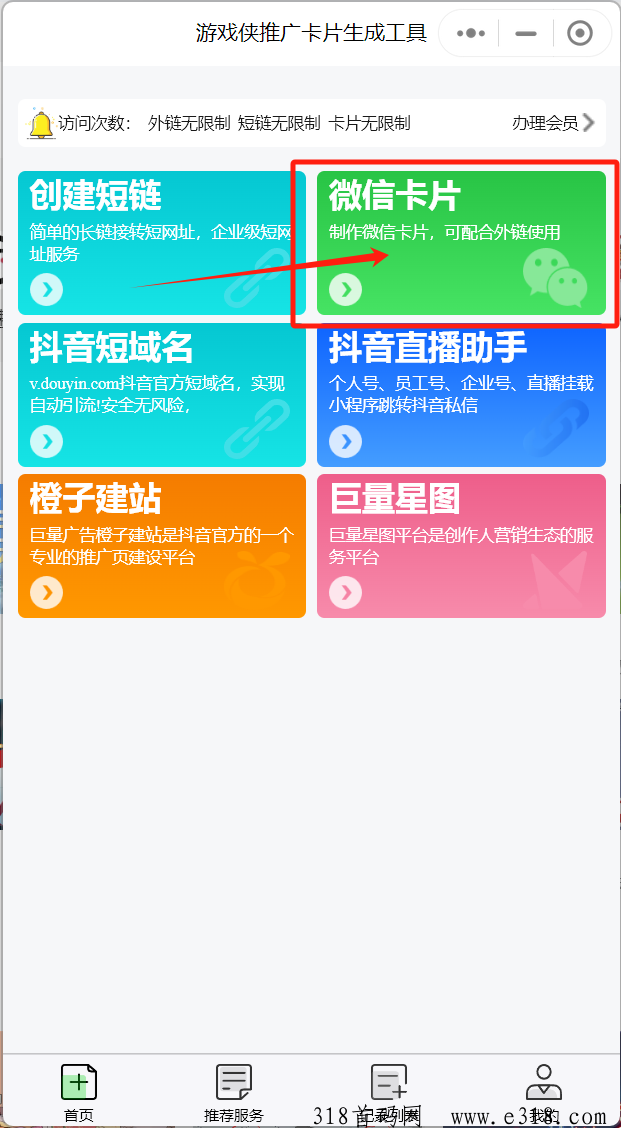The width and height of the screenshot is (621, 1128).
Task: Open the mini-program more options menu
Action: click(471, 33)
